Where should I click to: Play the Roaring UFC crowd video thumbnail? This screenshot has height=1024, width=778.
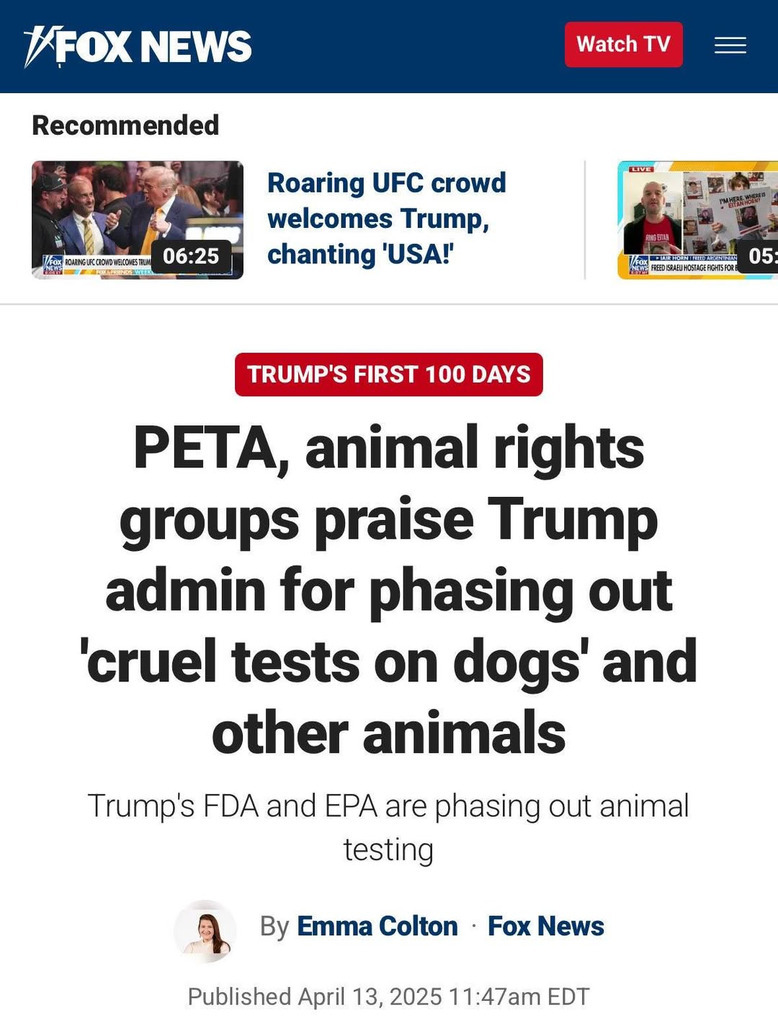(x=137, y=219)
